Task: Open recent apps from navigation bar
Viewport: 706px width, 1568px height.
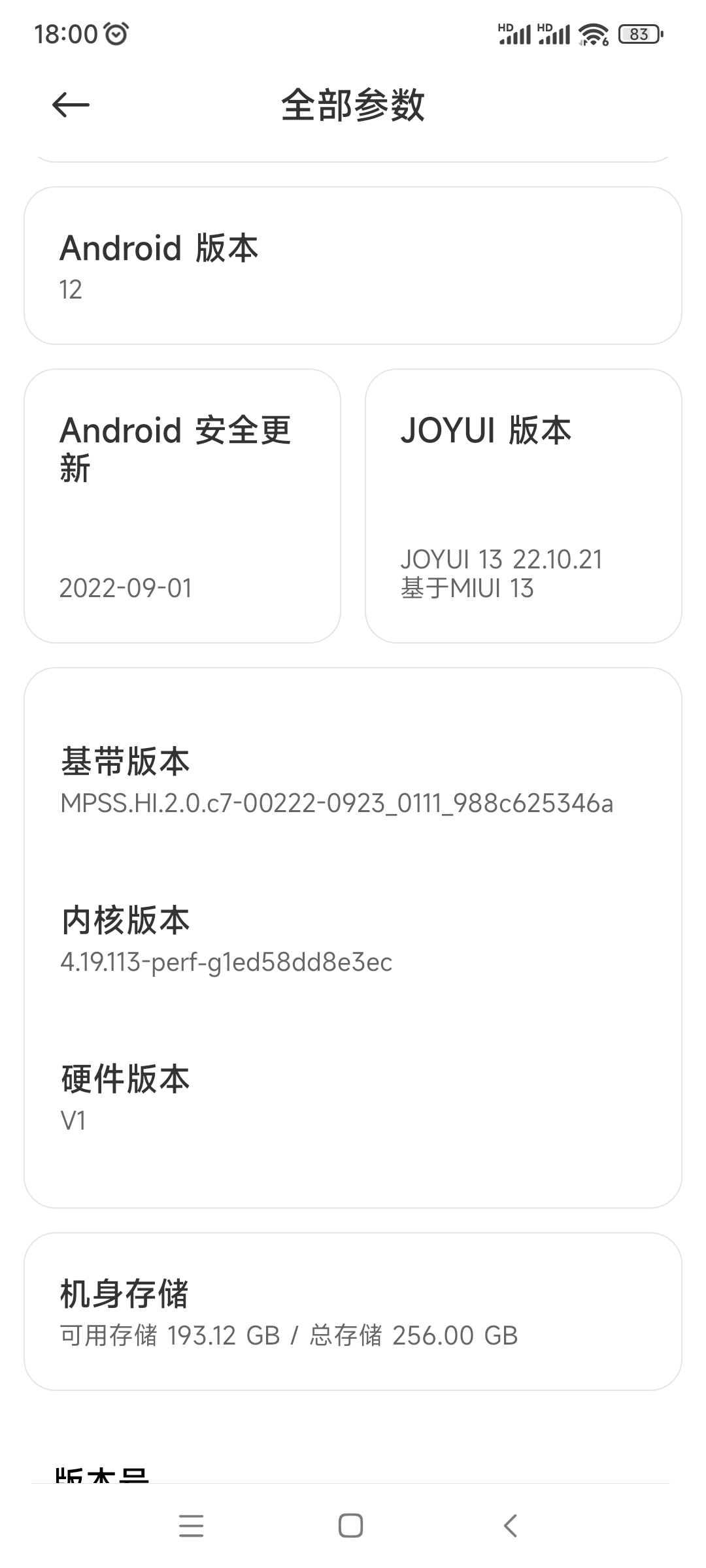Action: tap(191, 1526)
